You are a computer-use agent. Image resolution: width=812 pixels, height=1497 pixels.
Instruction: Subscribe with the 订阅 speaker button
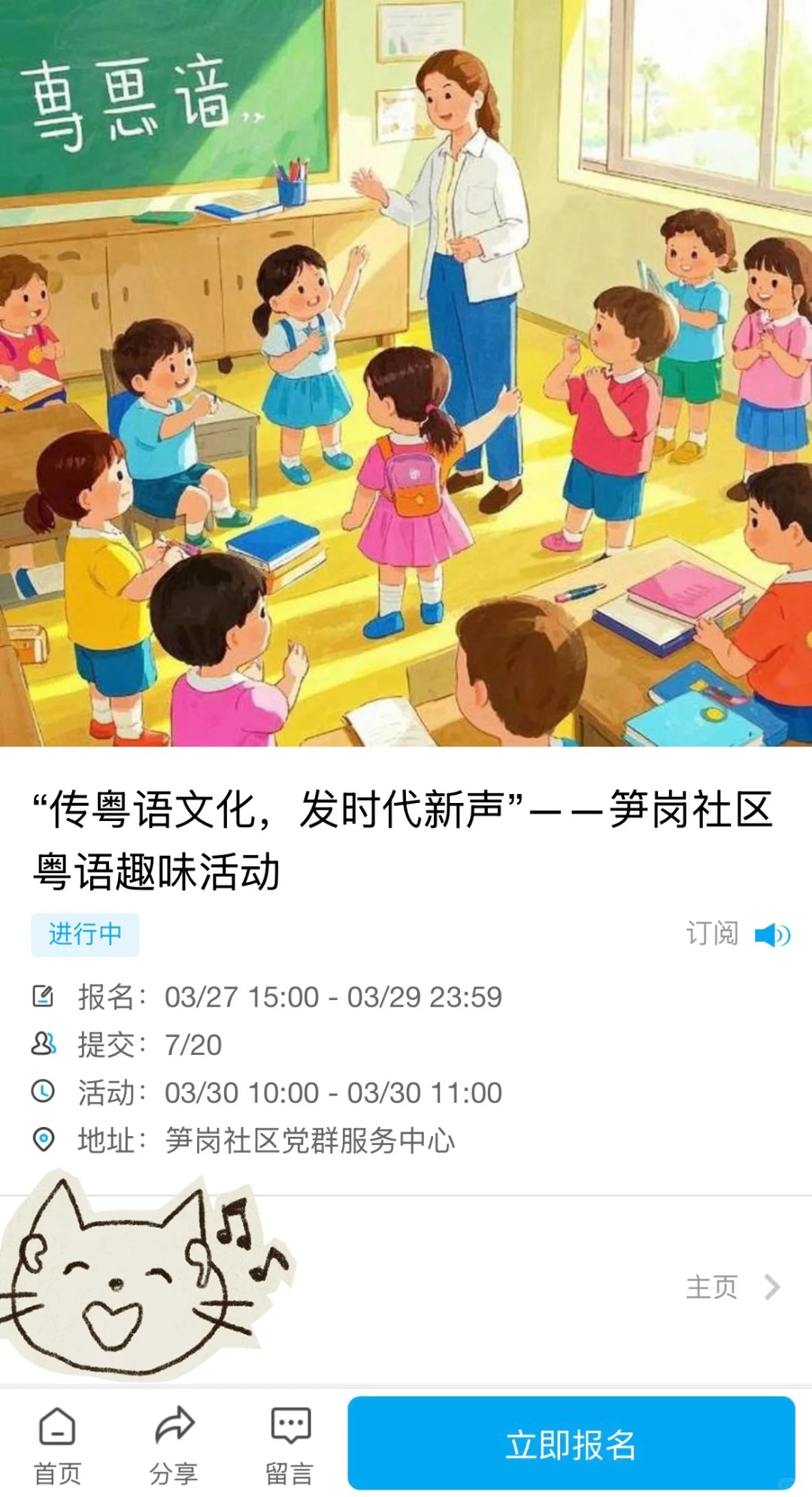[x=771, y=935]
